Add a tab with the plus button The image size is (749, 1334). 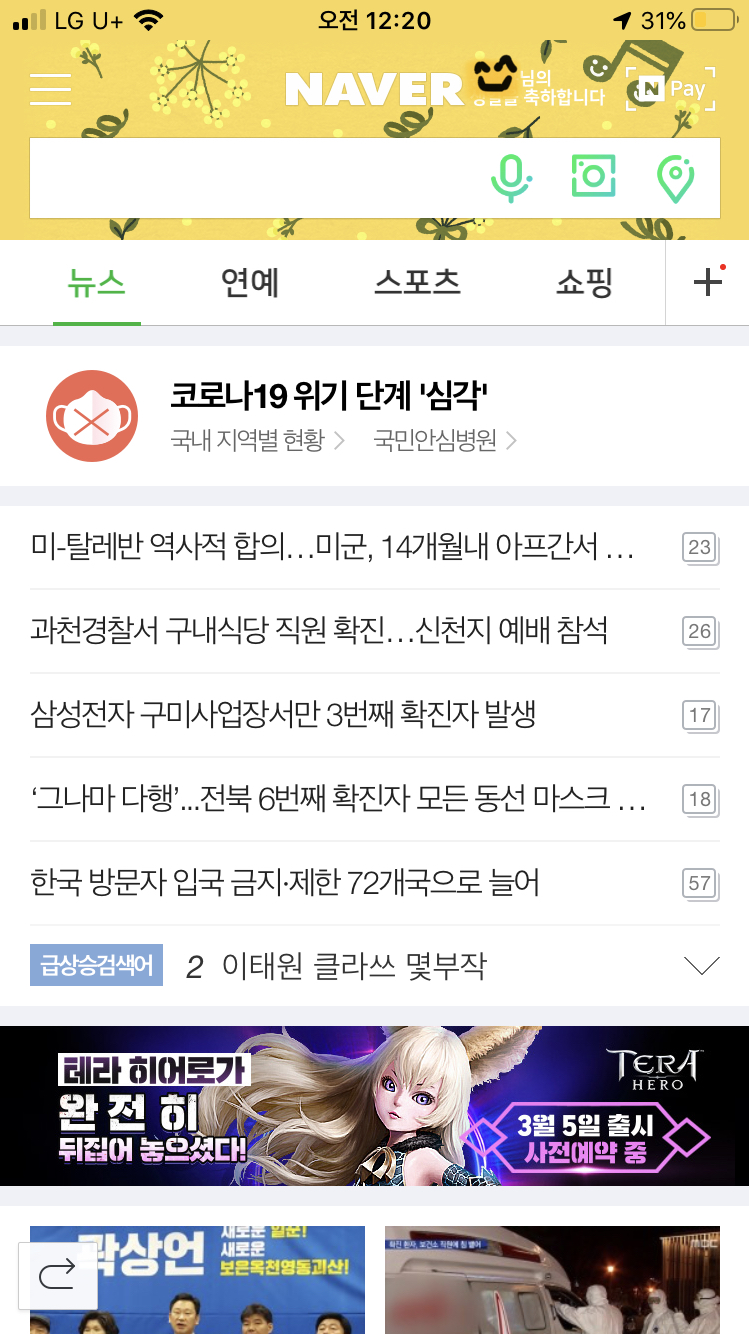(x=707, y=283)
